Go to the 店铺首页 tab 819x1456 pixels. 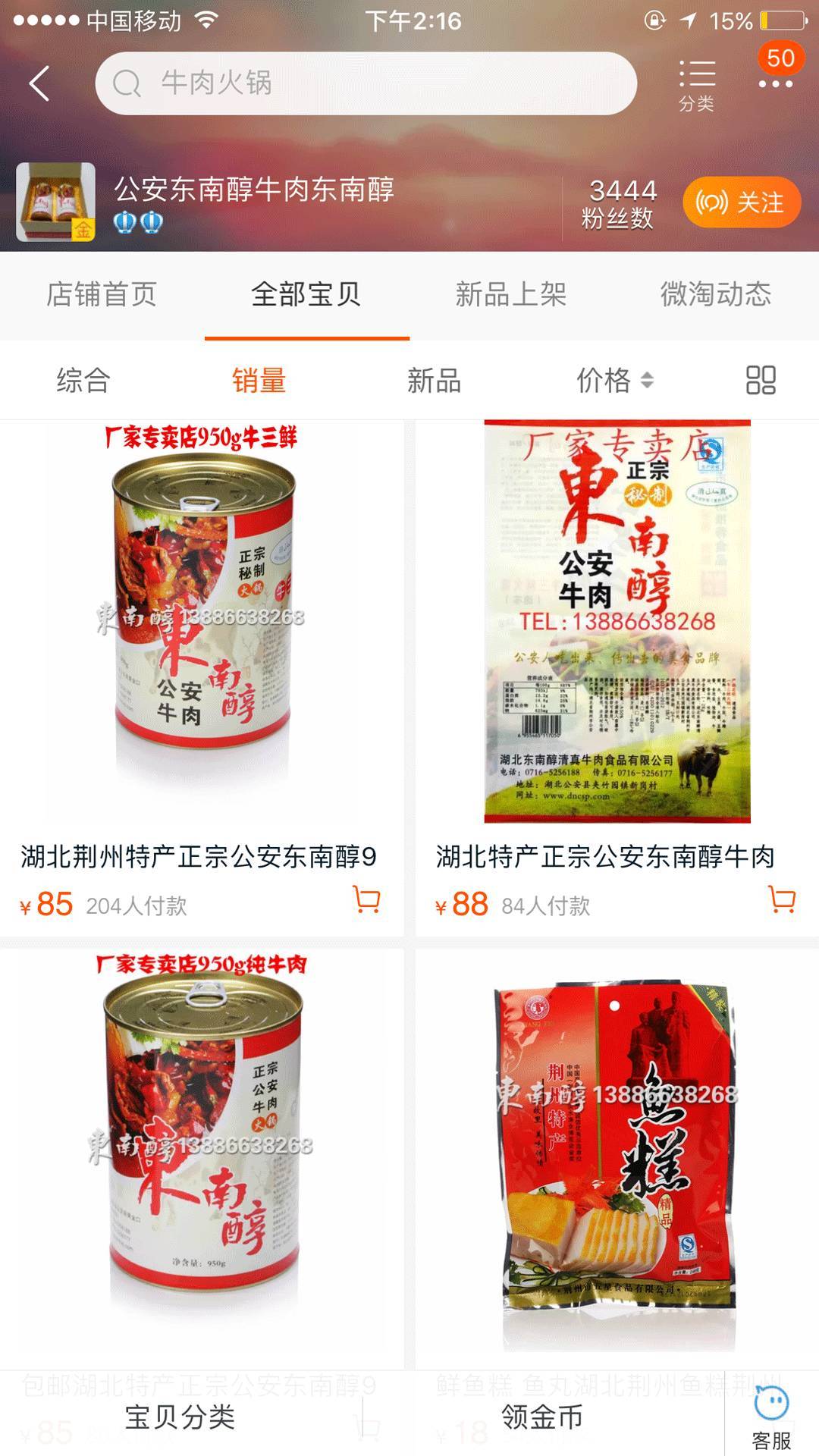tap(101, 296)
